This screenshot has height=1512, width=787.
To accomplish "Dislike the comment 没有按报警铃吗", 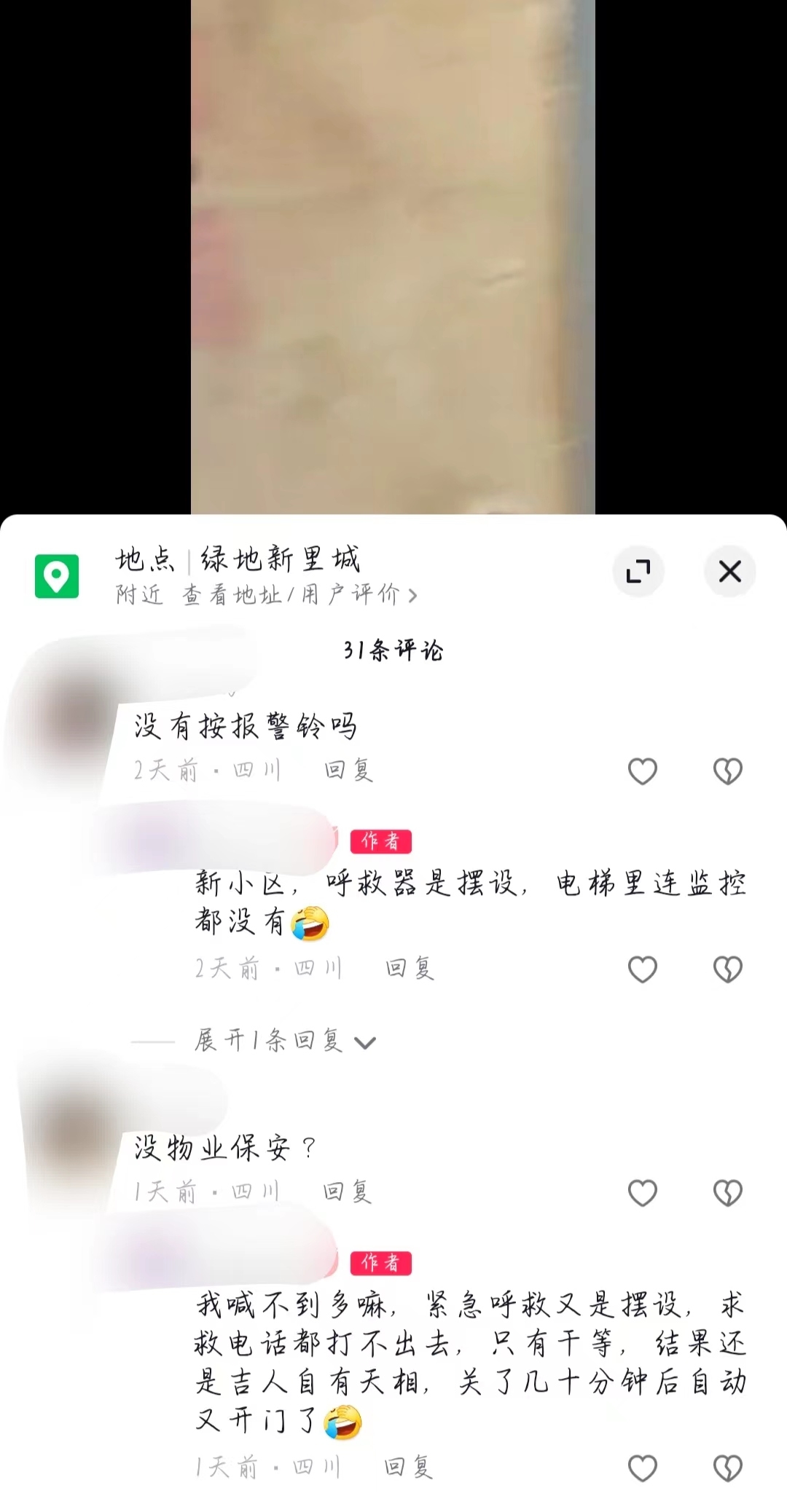I will tap(727, 771).
